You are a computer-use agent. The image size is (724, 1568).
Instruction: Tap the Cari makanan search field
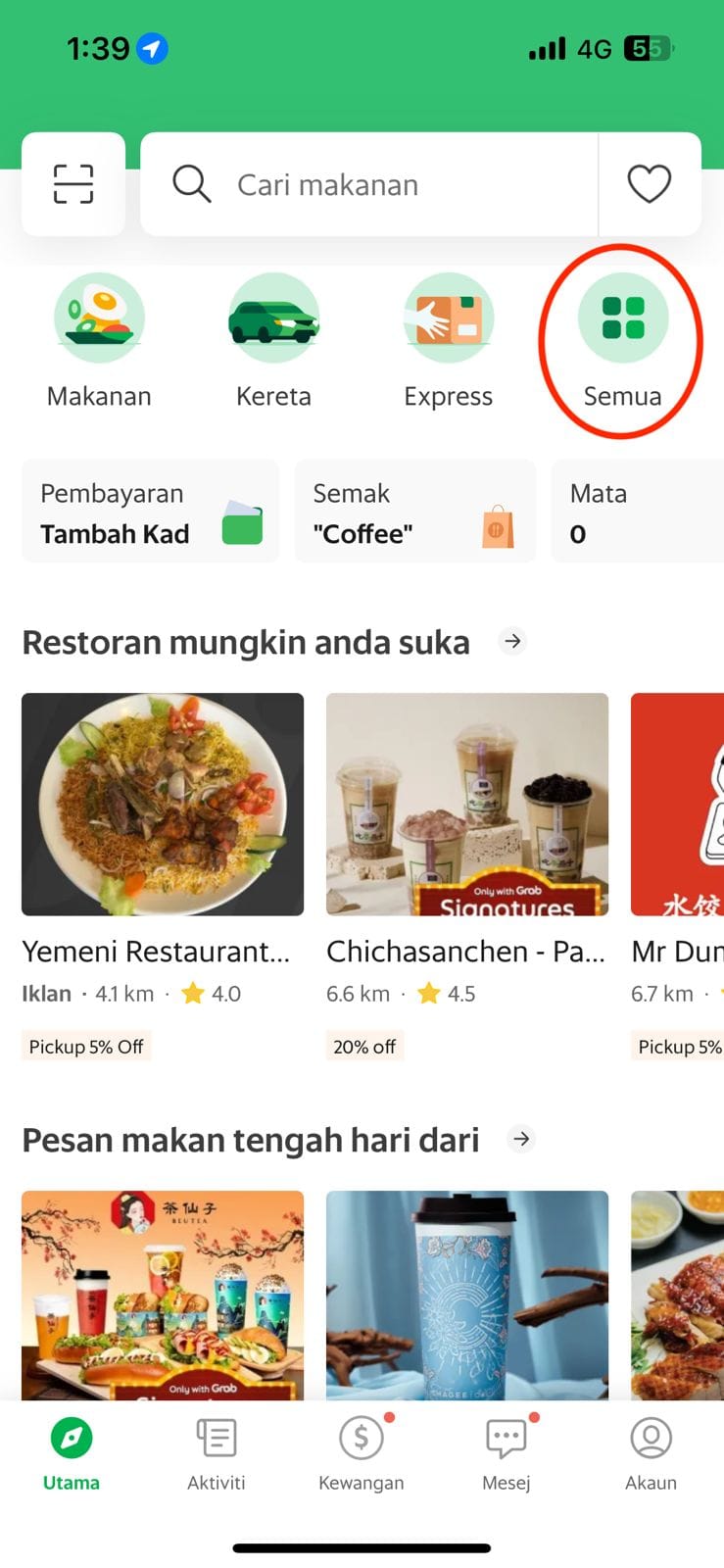[372, 184]
